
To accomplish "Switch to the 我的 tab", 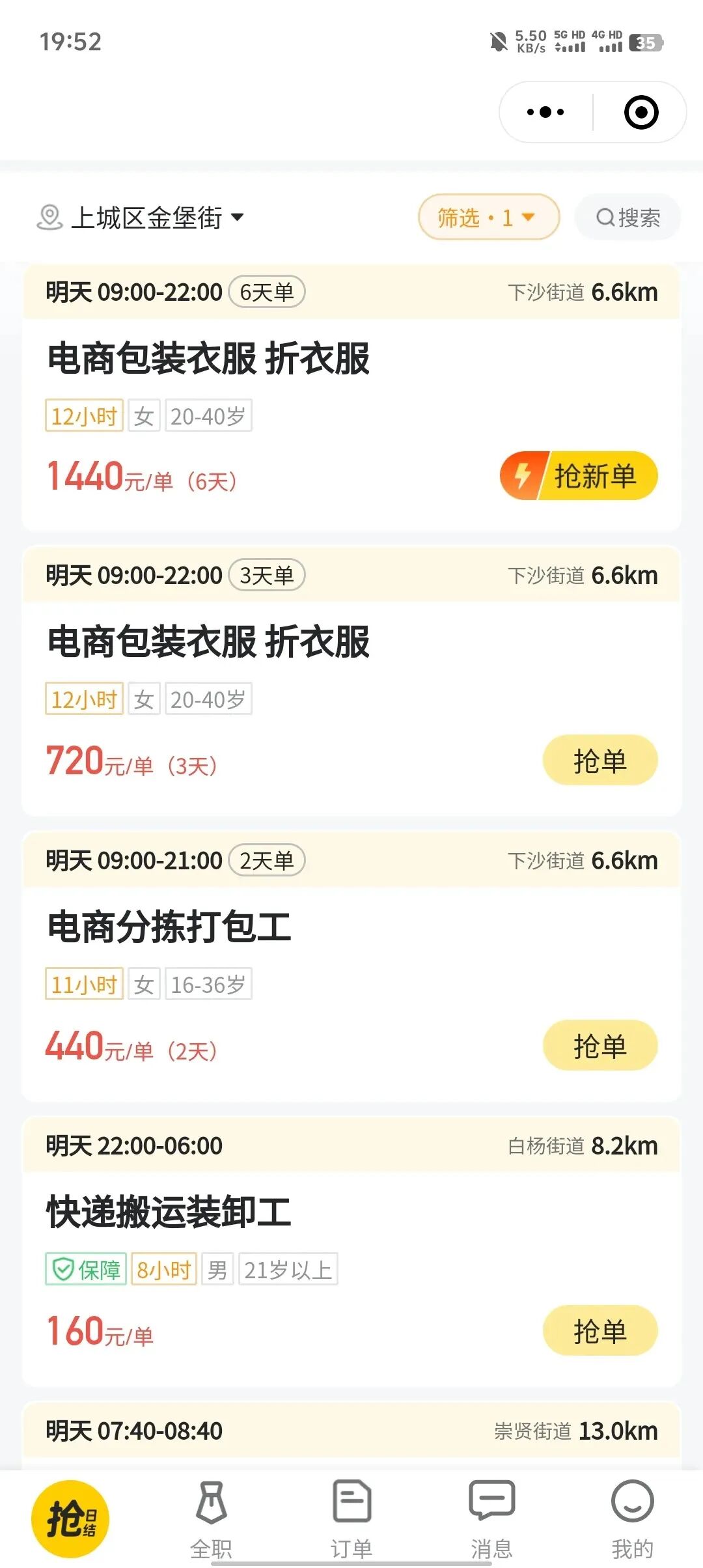I will coord(632,1517).
